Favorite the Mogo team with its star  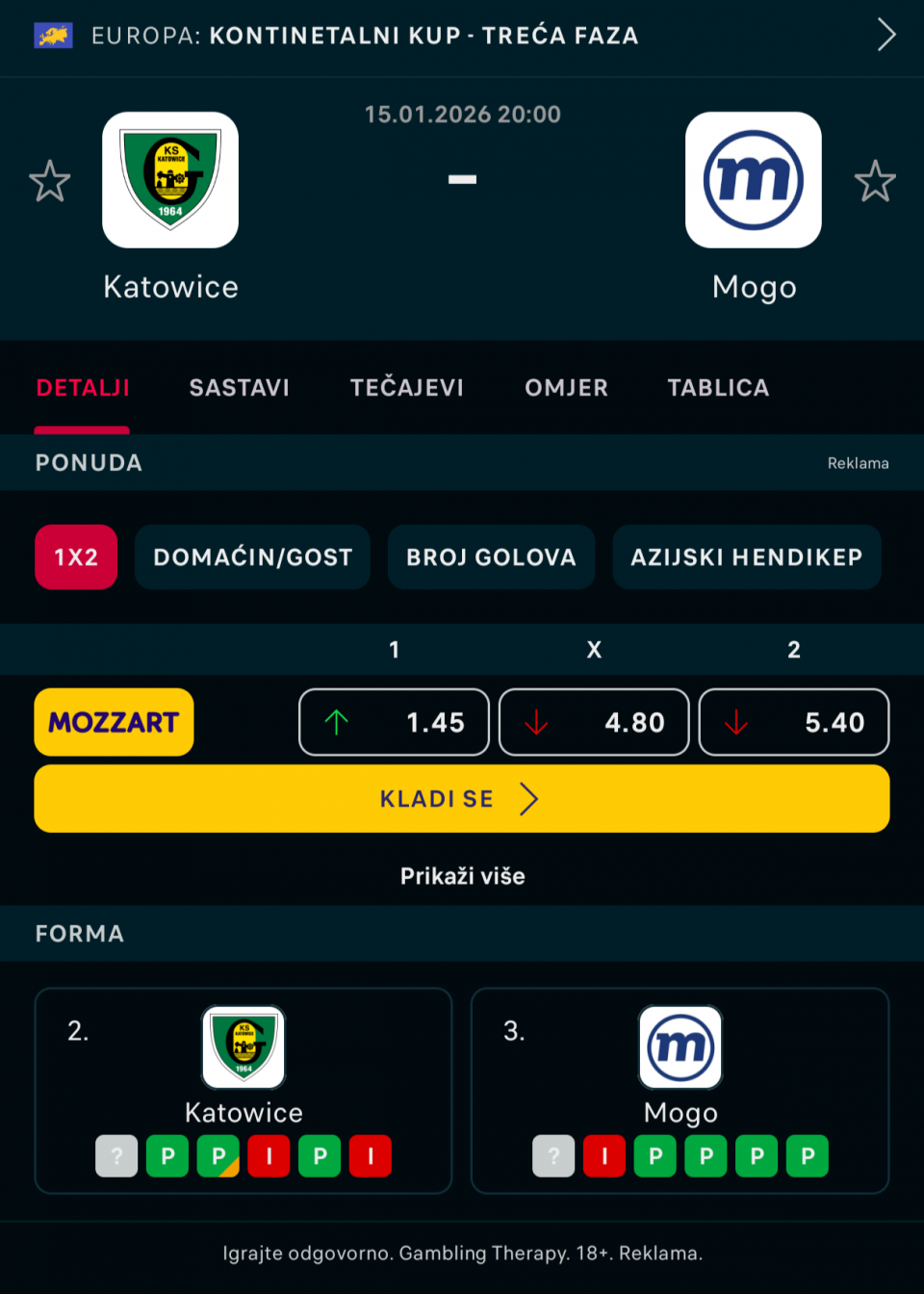pyautogui.click(x=875, y=181)
